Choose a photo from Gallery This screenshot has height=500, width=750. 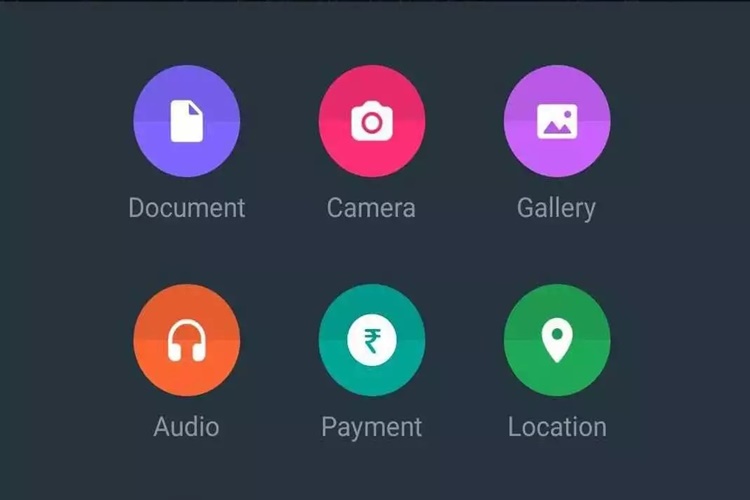556,122
